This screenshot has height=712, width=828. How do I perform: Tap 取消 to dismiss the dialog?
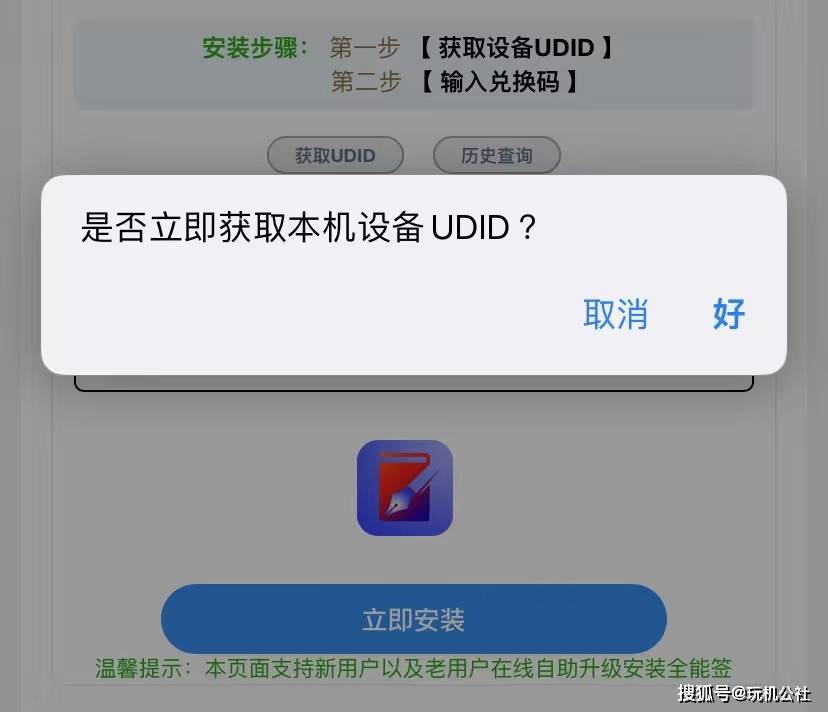[615, 314]
